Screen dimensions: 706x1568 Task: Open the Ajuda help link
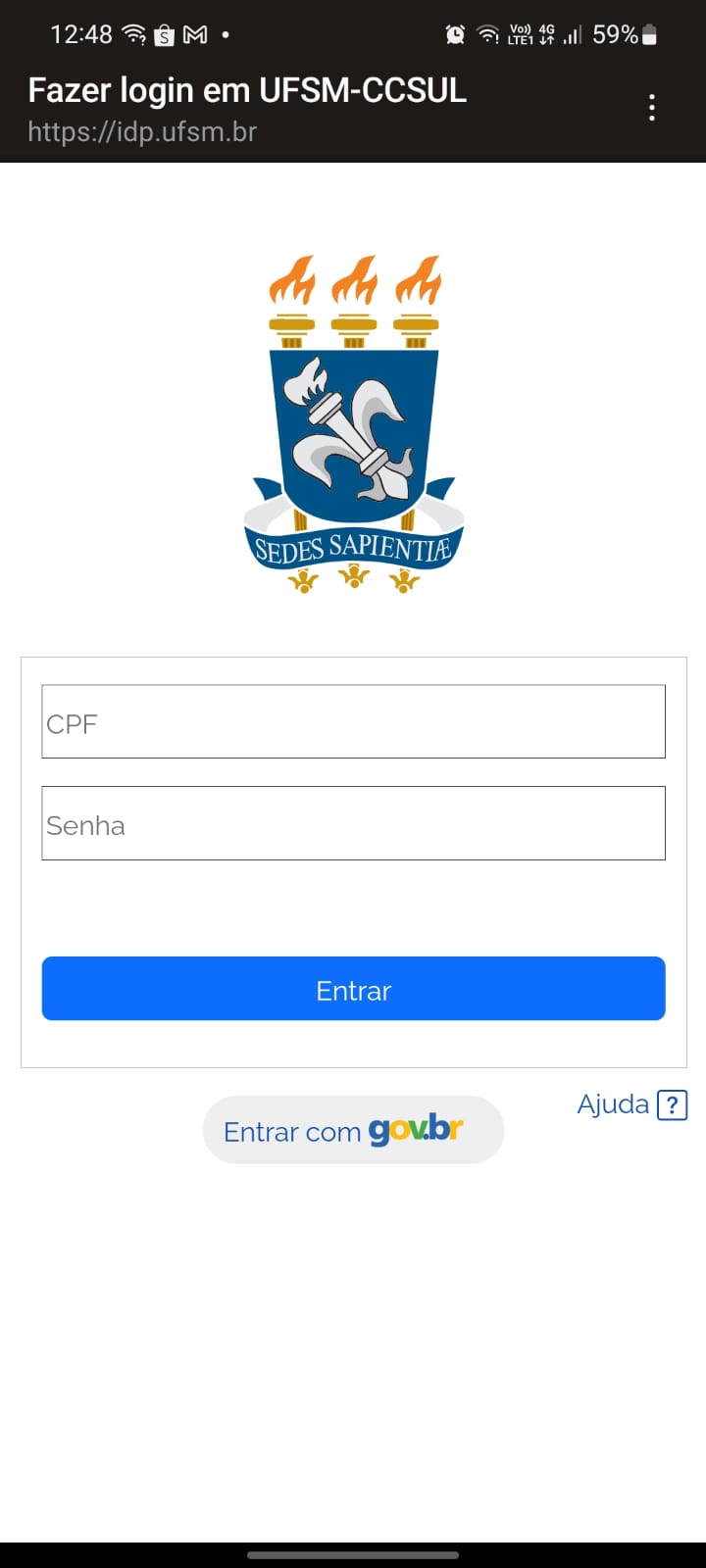tap(631, 1104)
